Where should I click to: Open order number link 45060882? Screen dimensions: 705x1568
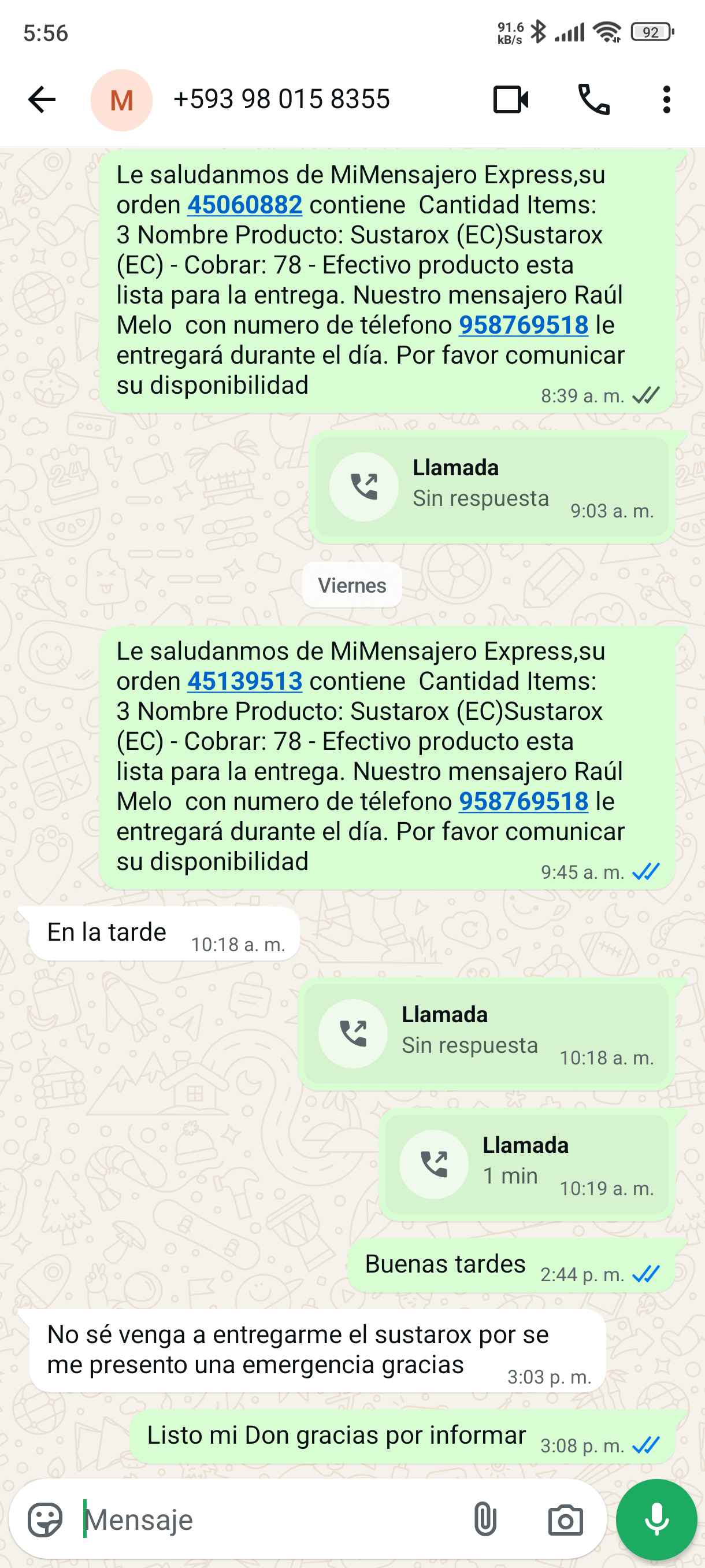click(x=244, y=205)
